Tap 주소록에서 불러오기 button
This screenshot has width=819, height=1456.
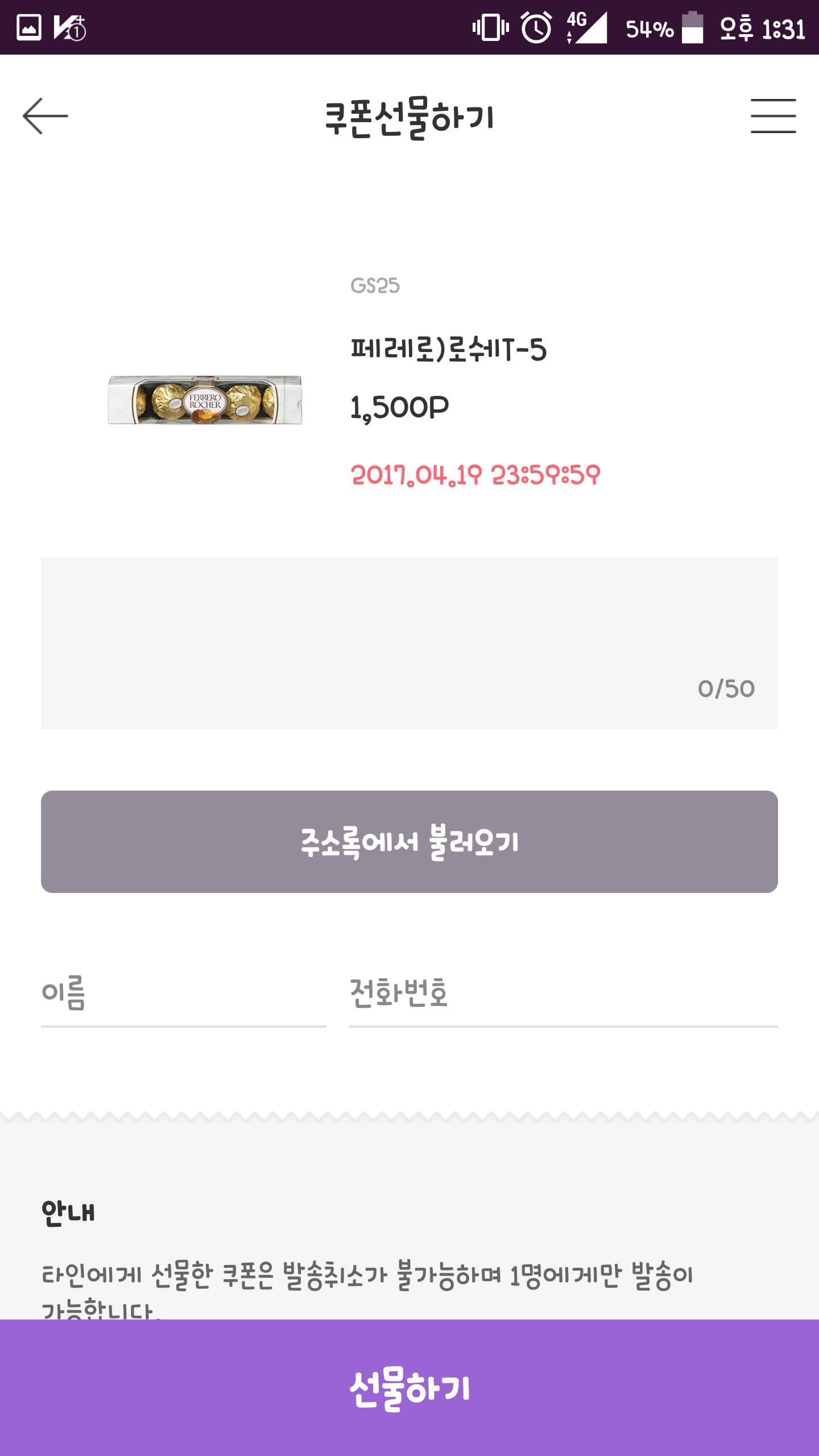[409, 842]
